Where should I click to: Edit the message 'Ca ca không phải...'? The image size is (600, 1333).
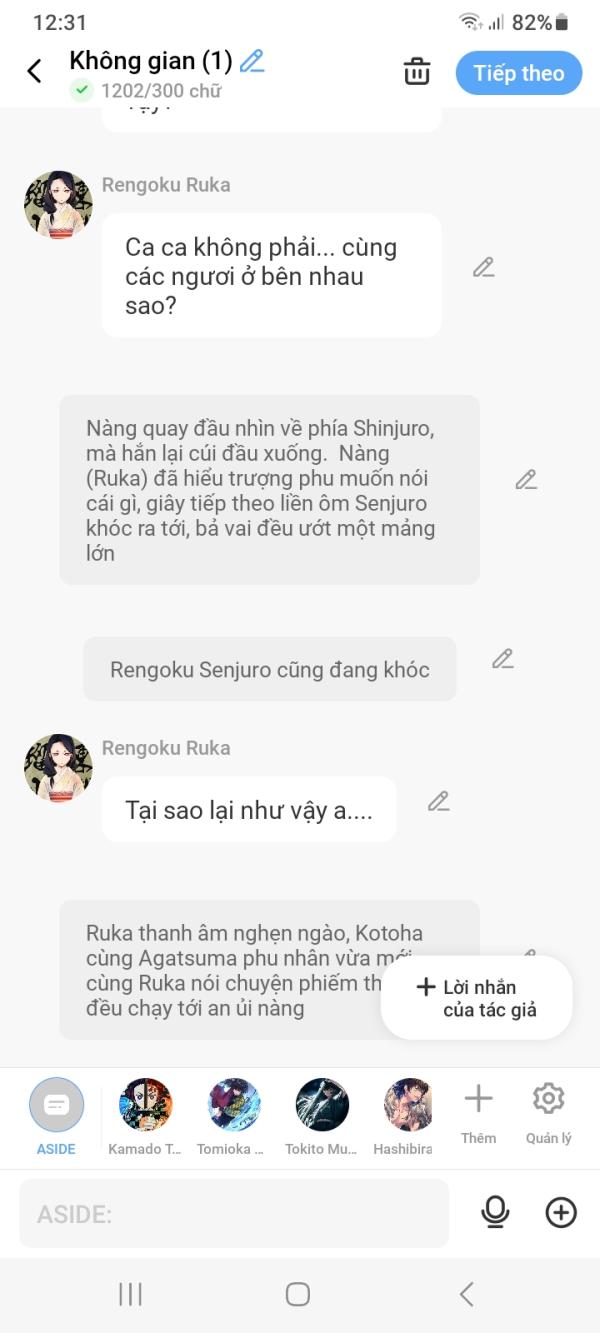tap(484, 267)
